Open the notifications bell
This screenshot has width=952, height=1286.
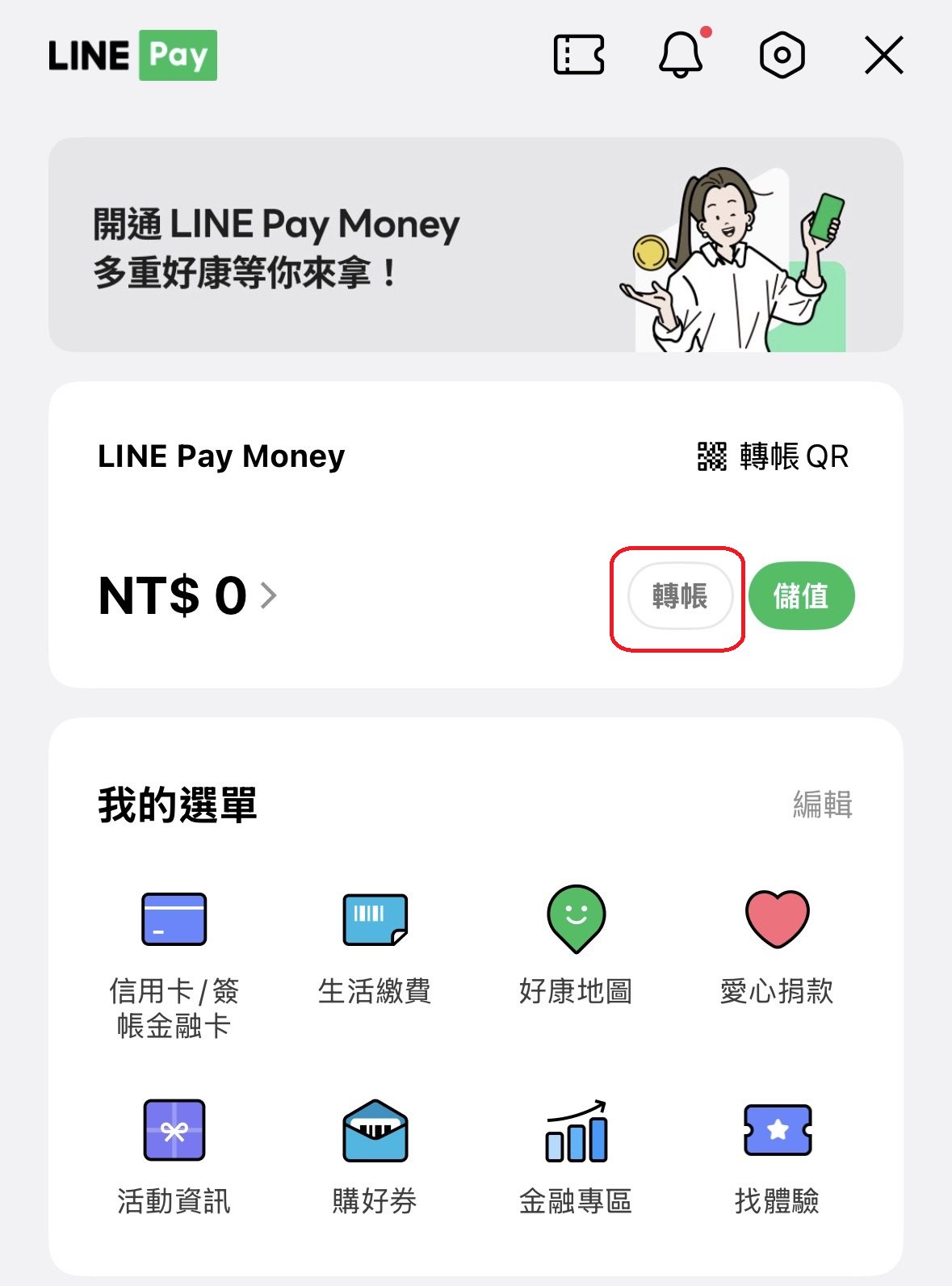coord(681,55)
